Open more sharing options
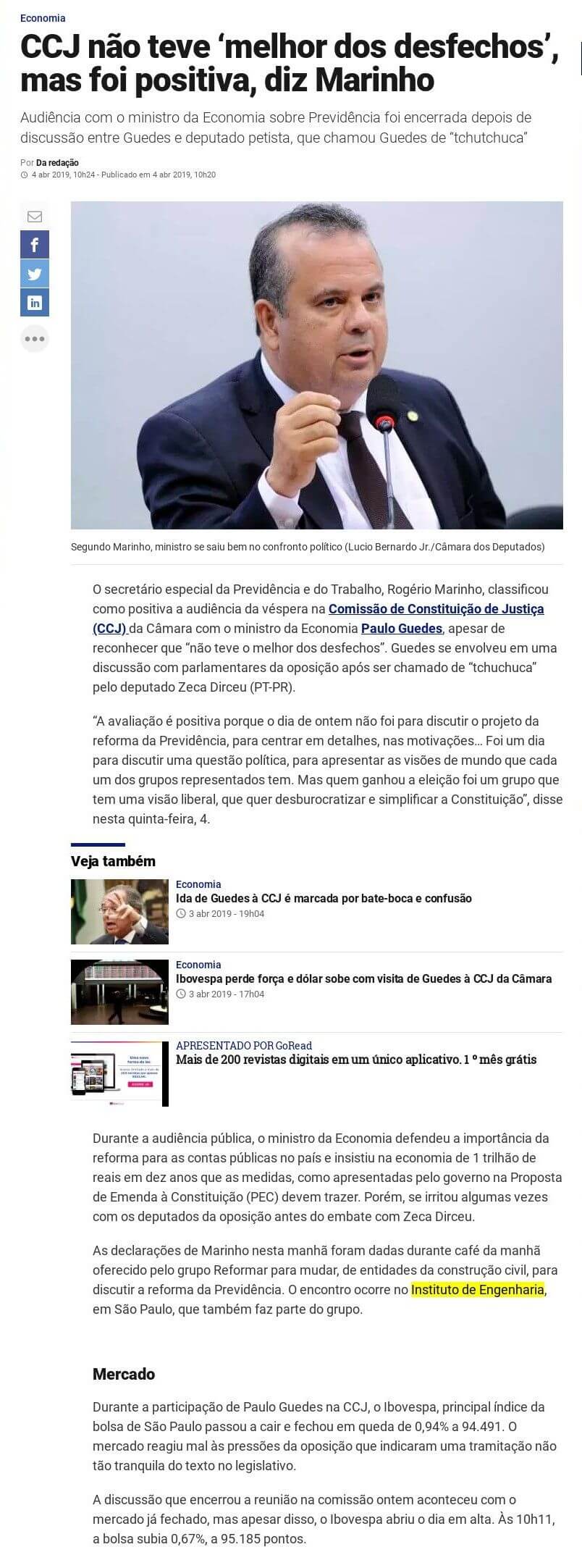This screenshot has height=1568, width=582. click(35, 338)
